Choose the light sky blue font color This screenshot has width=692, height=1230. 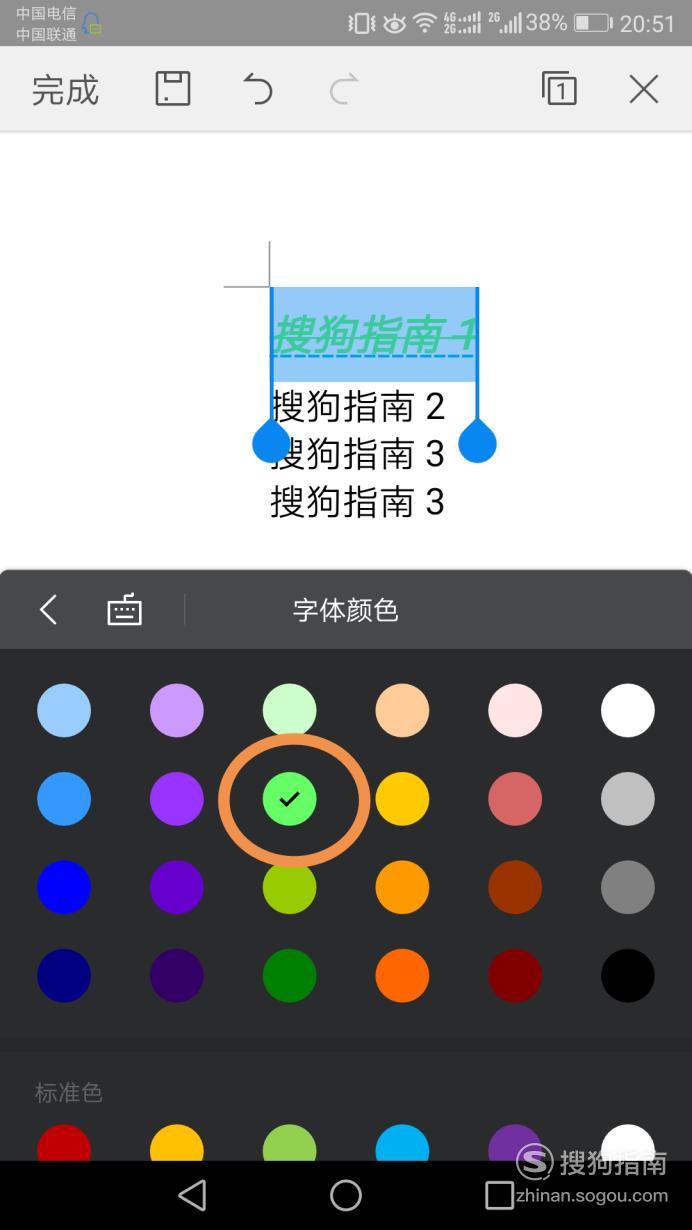click(x=64, y=711)
